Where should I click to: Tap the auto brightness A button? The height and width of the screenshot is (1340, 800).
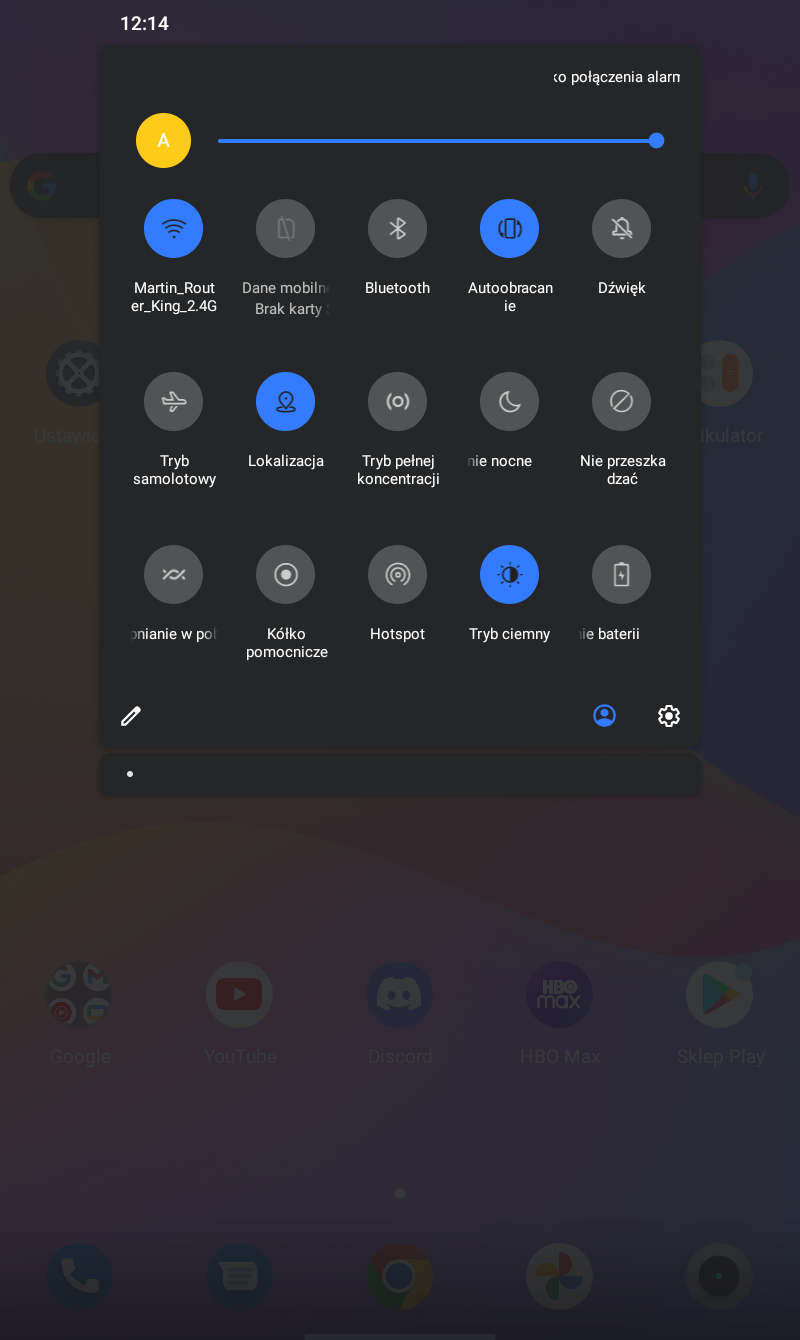click(x=164, y=141)
